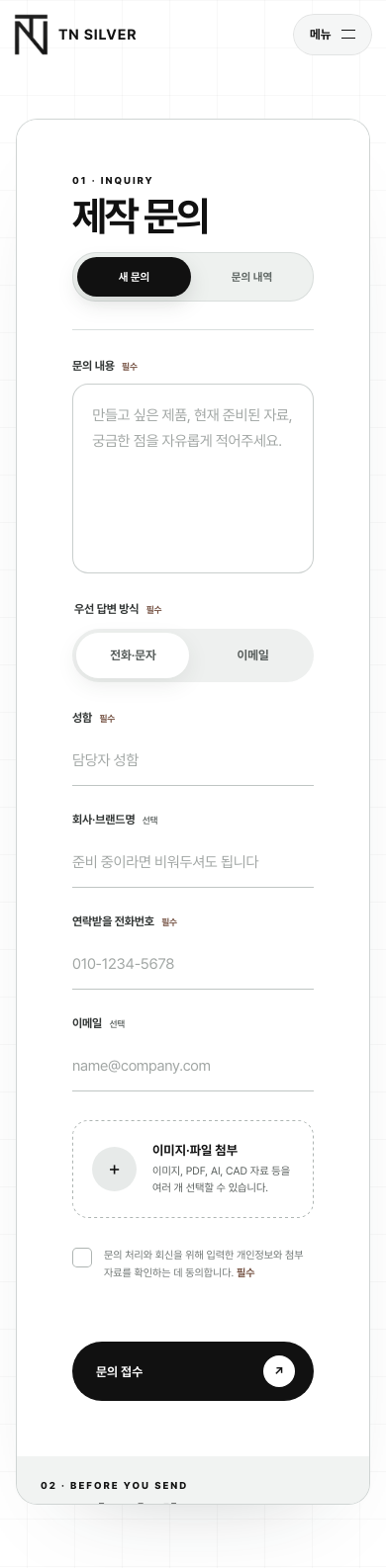The image size is (386, 1568).
Task: Focus the 이메일 address field
Action: [x=193, y=1065]
